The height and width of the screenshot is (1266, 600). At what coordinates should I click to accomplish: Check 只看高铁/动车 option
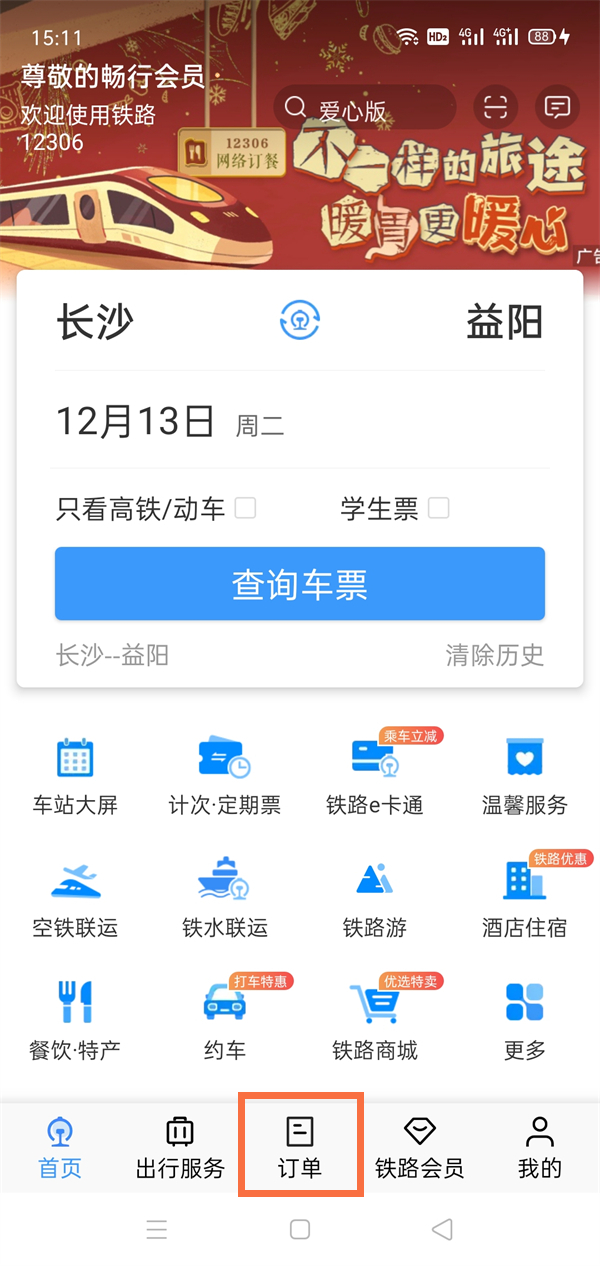coord(245,508)
